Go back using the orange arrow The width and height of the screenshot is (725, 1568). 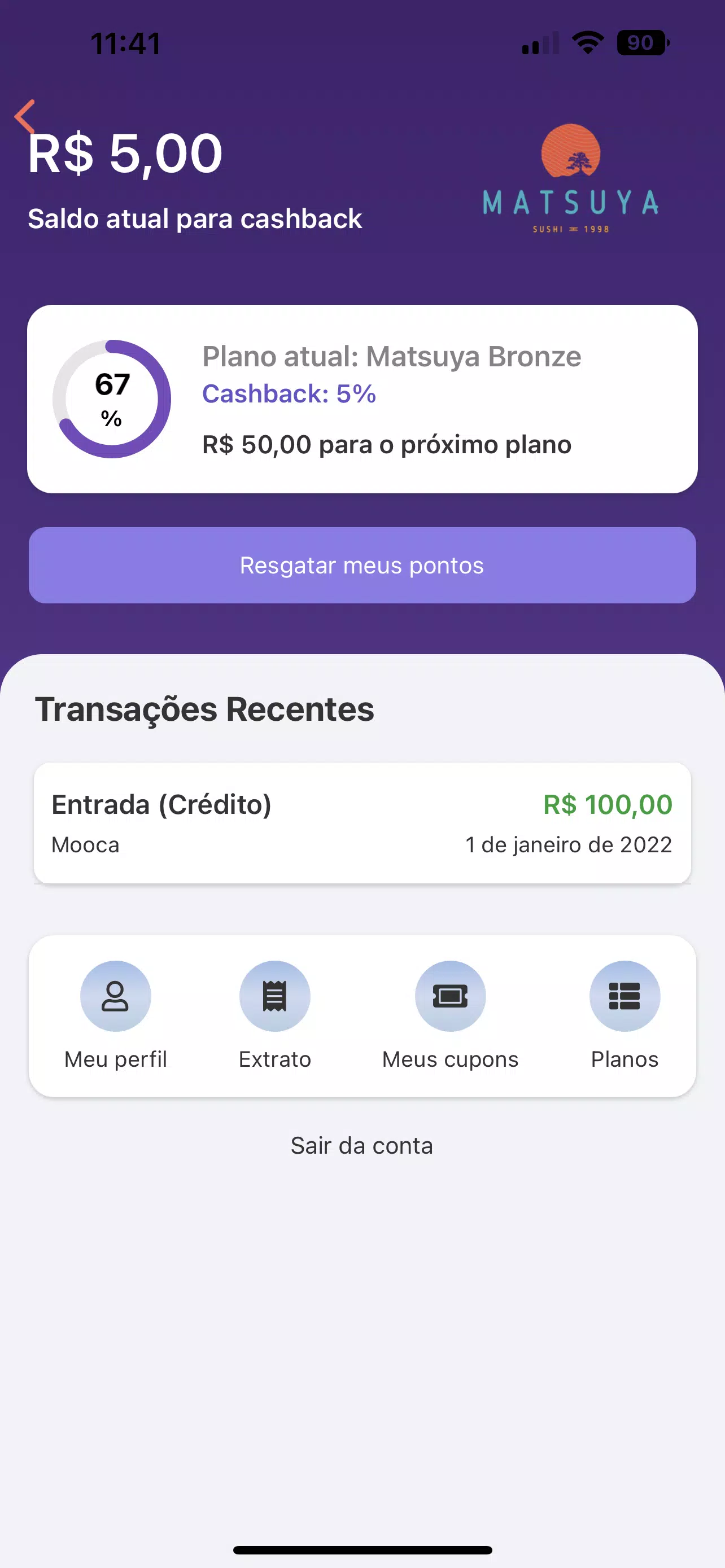tap(25, 117)
